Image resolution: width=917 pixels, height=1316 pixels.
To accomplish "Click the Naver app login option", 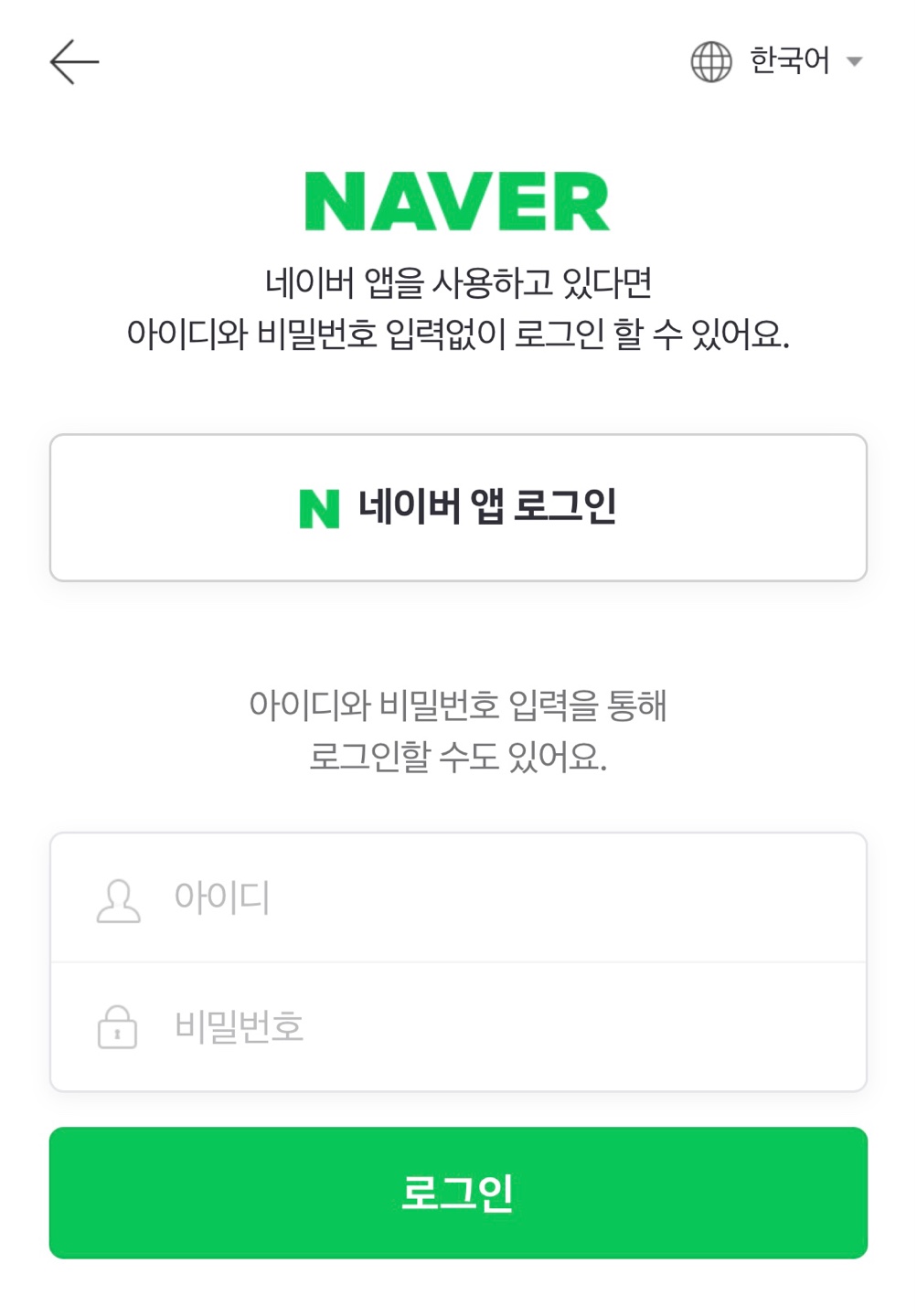I will [457, 505].
